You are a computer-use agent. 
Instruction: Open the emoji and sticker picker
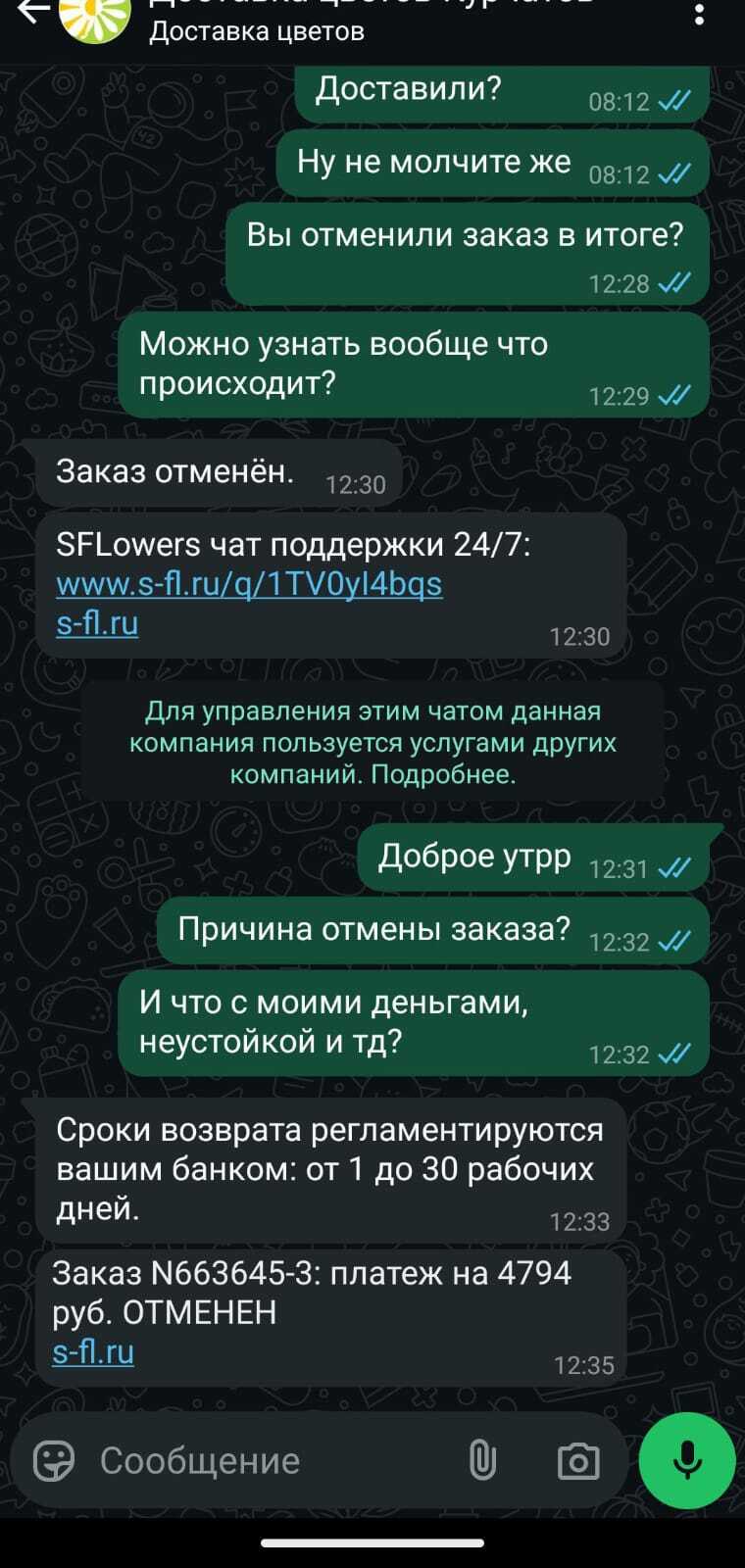(54, 1460)
